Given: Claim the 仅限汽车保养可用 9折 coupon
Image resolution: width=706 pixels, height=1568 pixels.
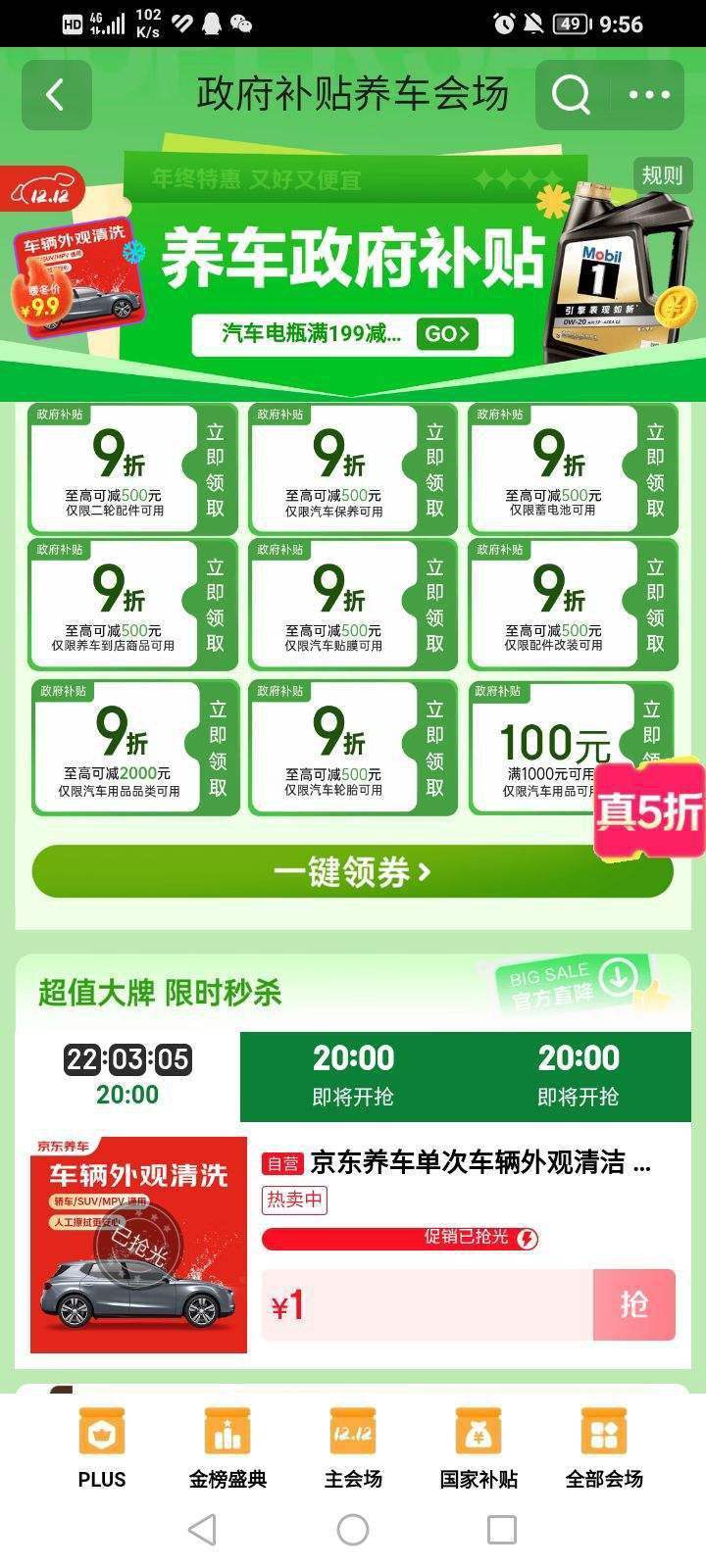Looking at the screenshot, I should [435, 470].
